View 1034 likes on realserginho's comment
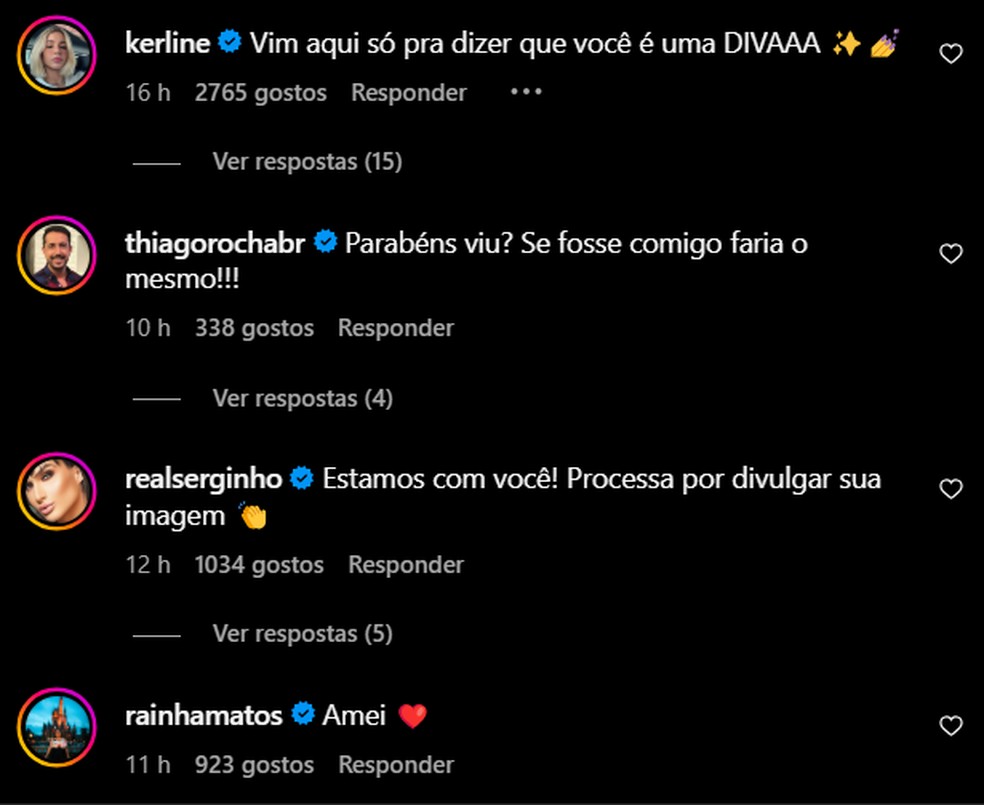This screenshot has height=805, width=984. coord(259,565)
